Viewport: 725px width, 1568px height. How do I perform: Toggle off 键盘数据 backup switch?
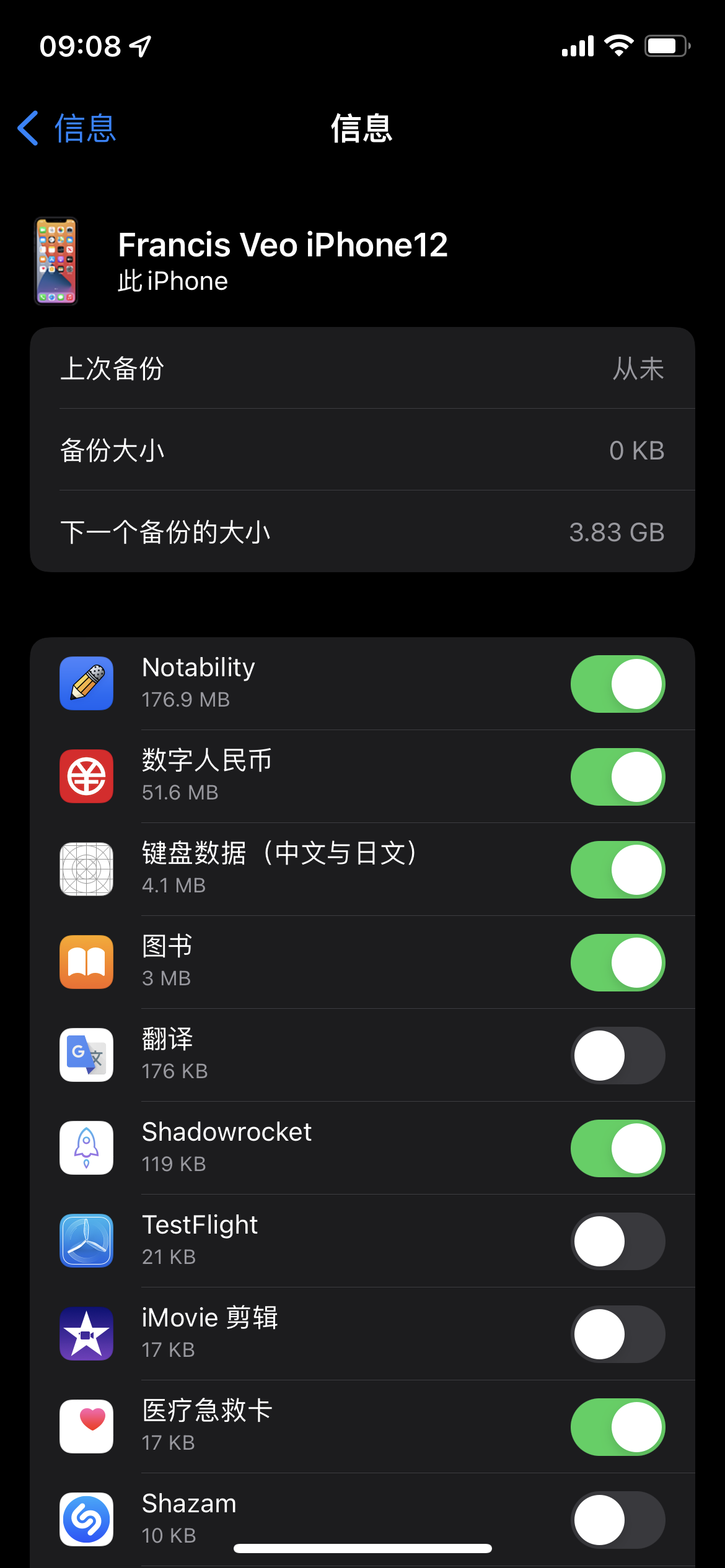tap(617, 869)
